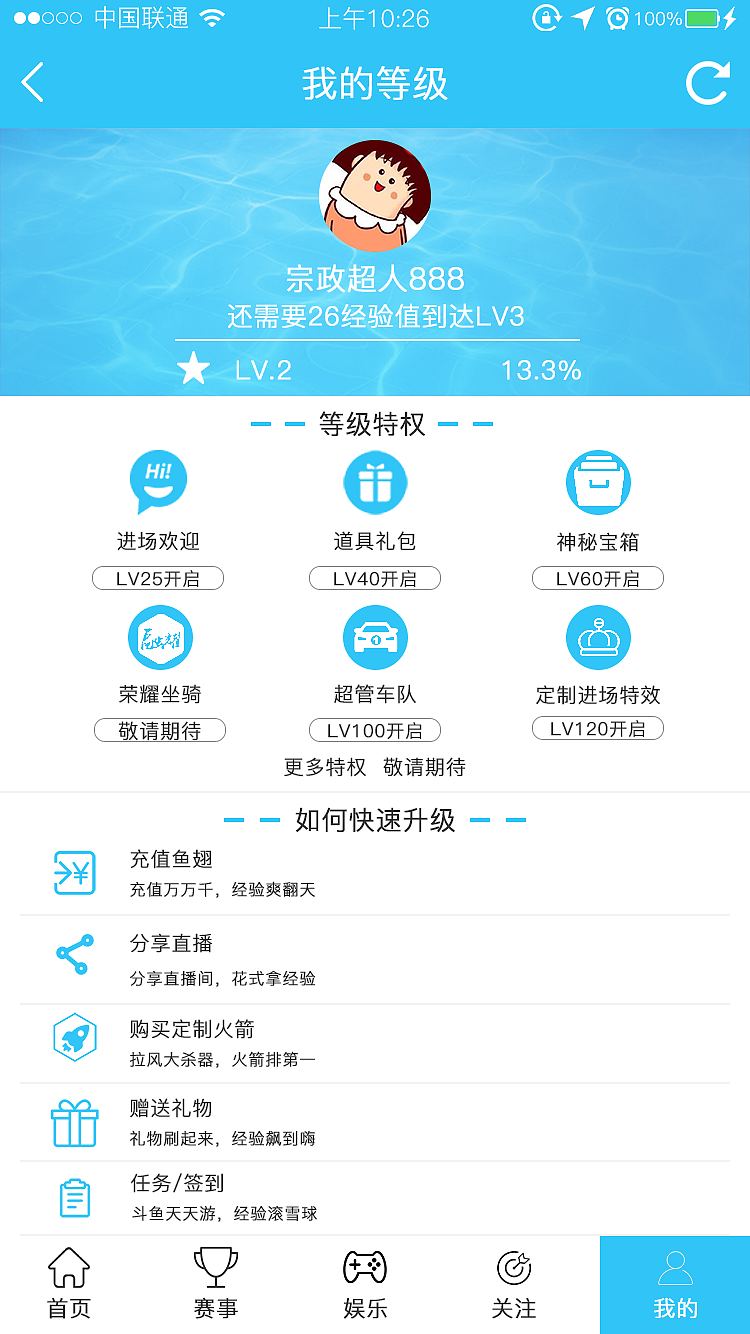
Task: Tap the 定制进场特效 crown icon
Action: (x=598, y=636)
